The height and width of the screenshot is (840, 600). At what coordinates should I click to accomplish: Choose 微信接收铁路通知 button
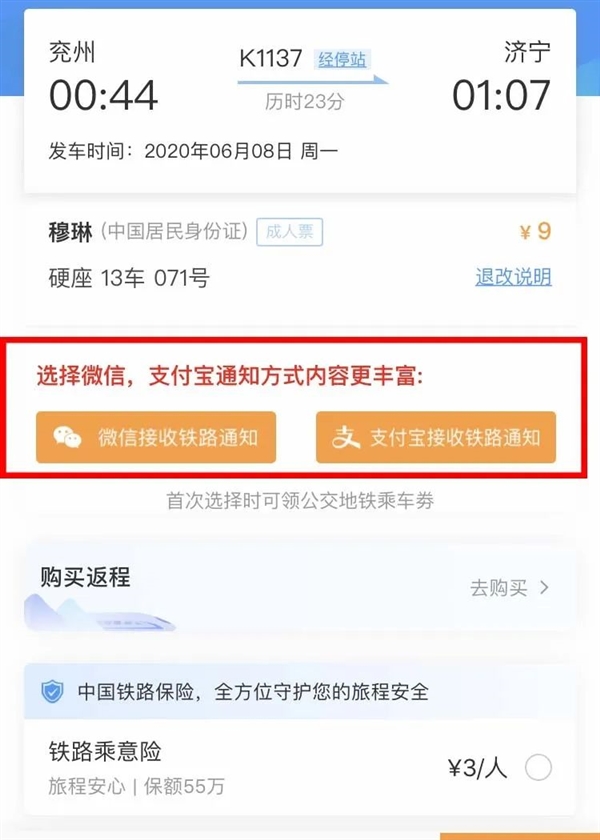[x=155, y=437]
